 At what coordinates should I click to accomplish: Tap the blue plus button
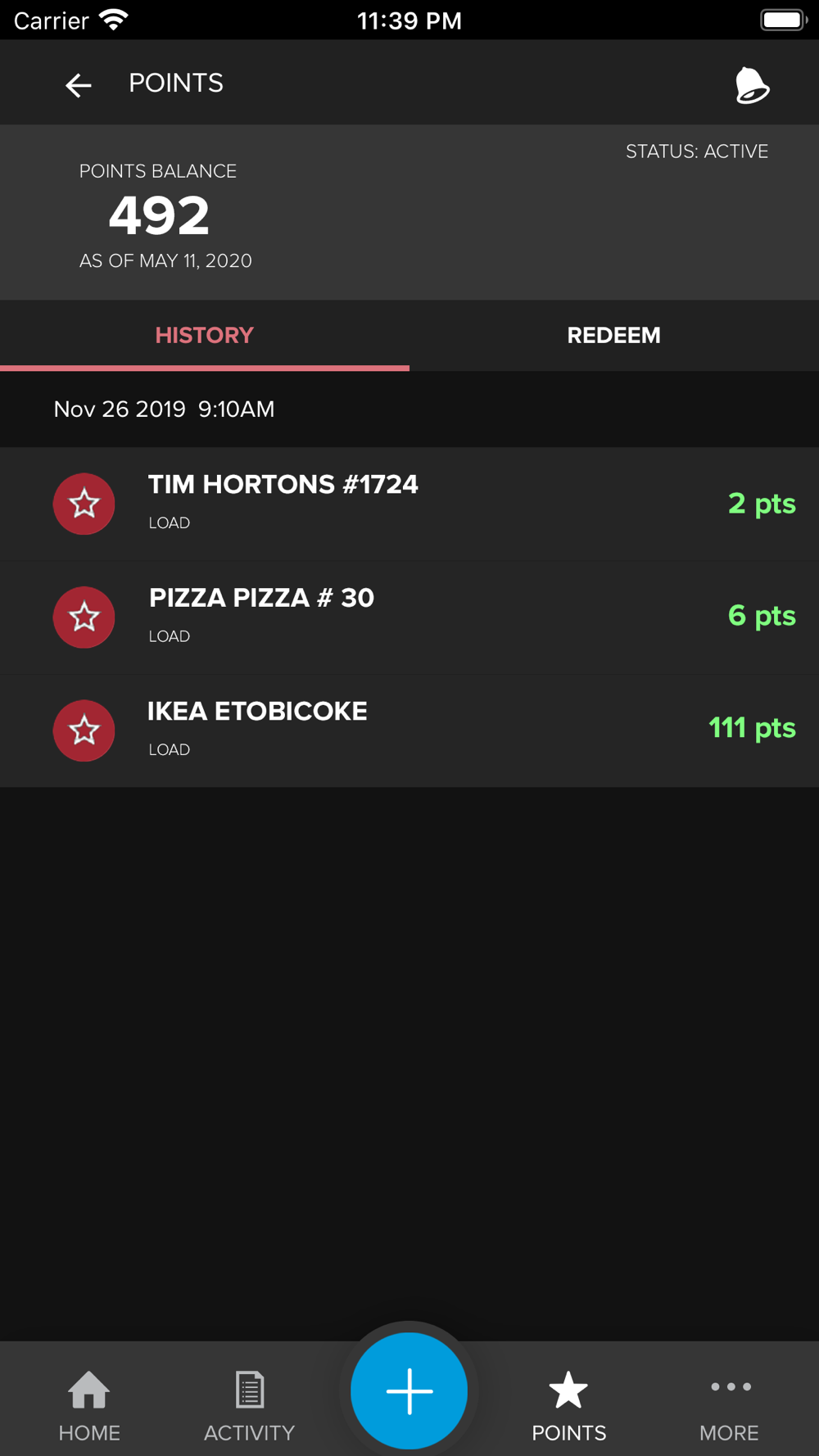pos(409,1390)
